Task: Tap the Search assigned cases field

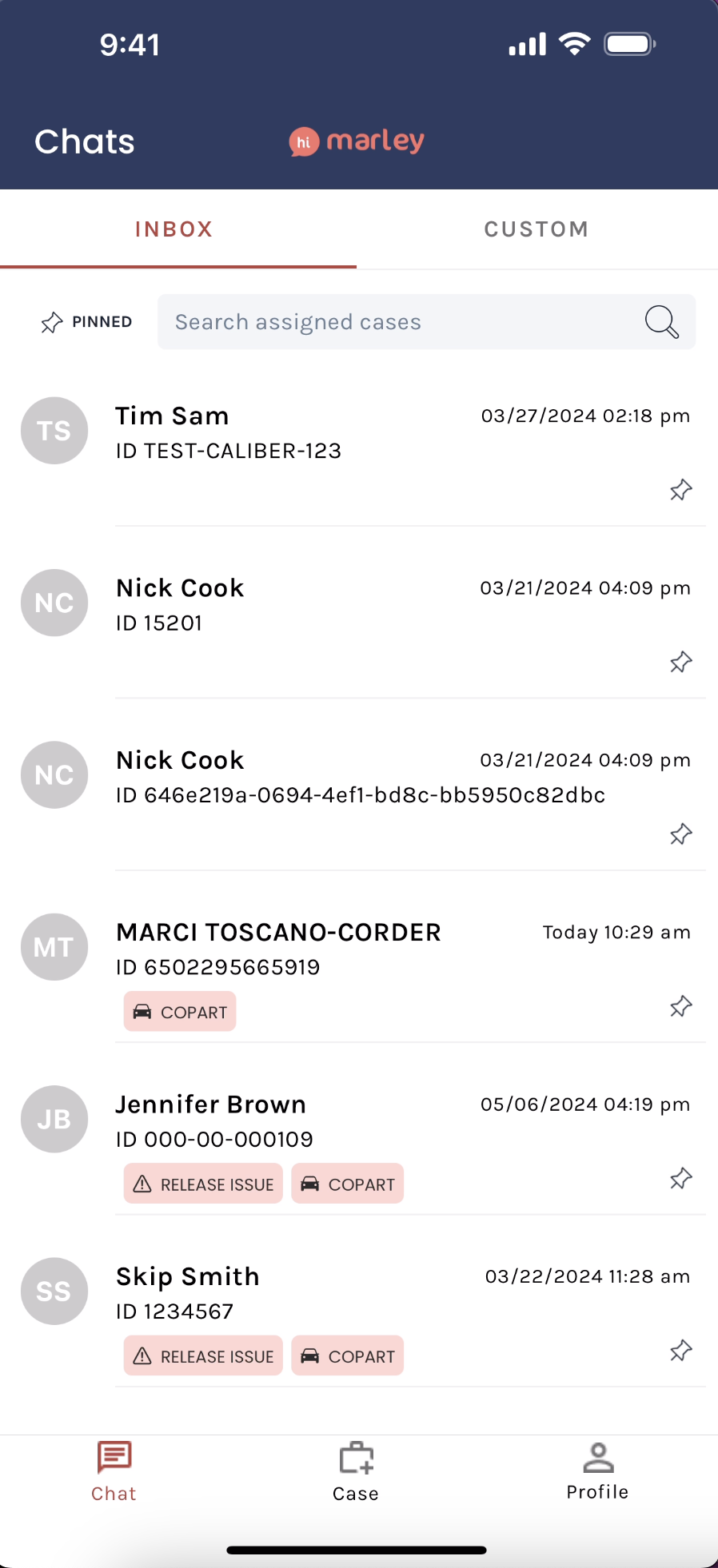Action: pos(400,322)
